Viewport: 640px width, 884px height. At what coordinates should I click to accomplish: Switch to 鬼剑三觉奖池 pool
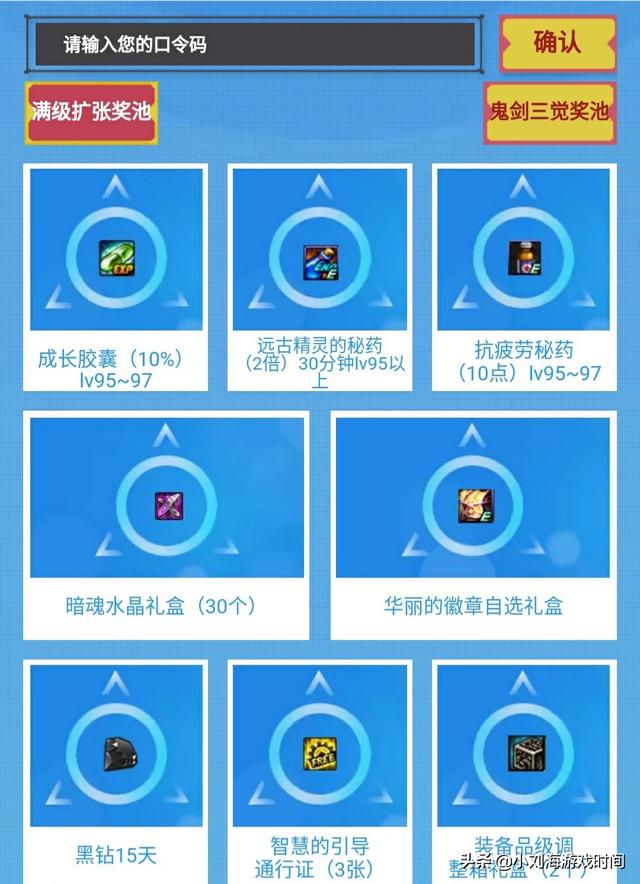coord(548,113)
